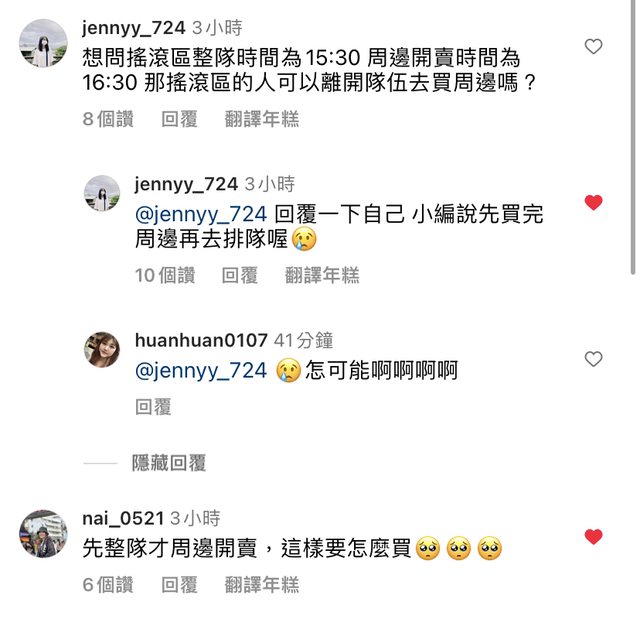Image resolution: width=640 pixels, height=619 pixels.
Task: Translate nai_0521's comment with 翻譯年糕
Action: coord(262,585)
